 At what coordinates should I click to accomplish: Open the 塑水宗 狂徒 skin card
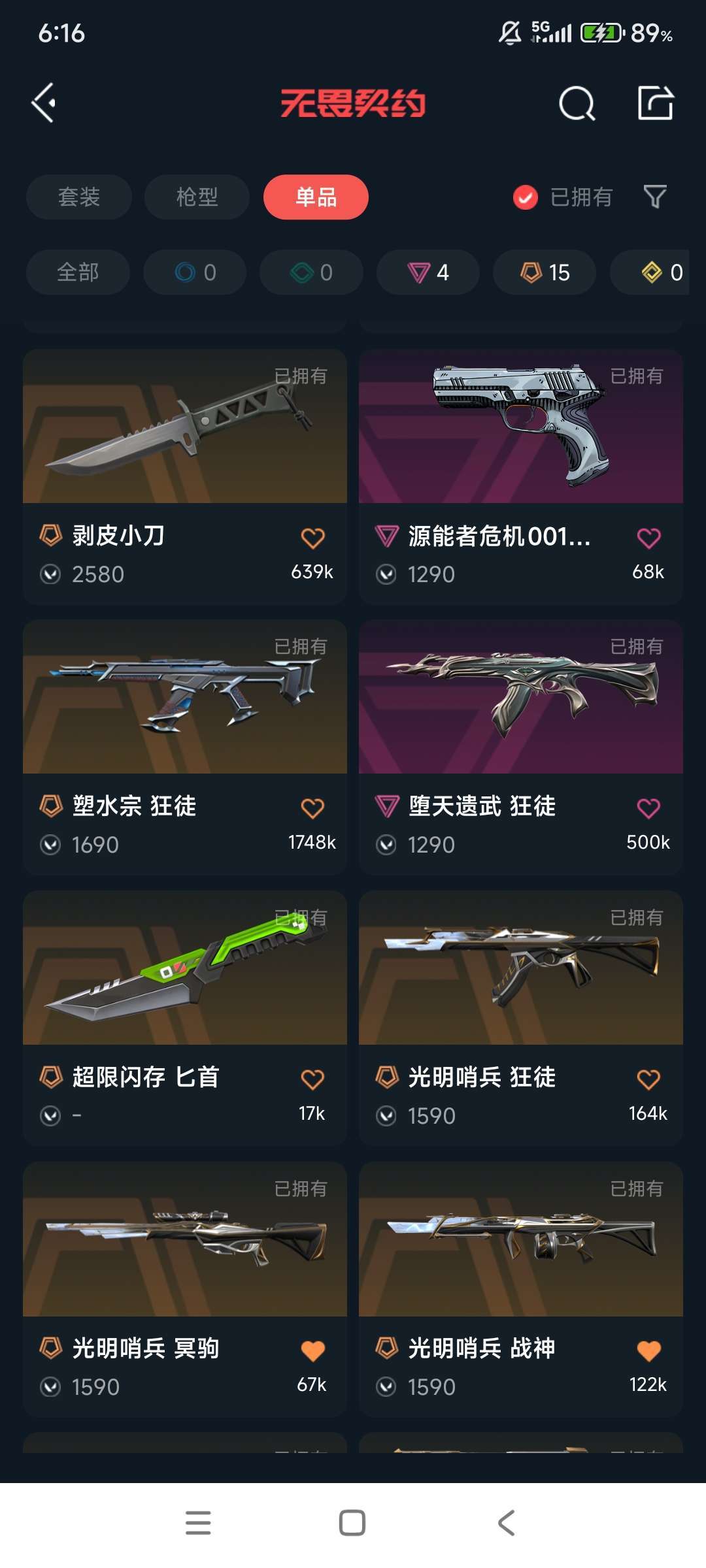[x=185, y=747]
